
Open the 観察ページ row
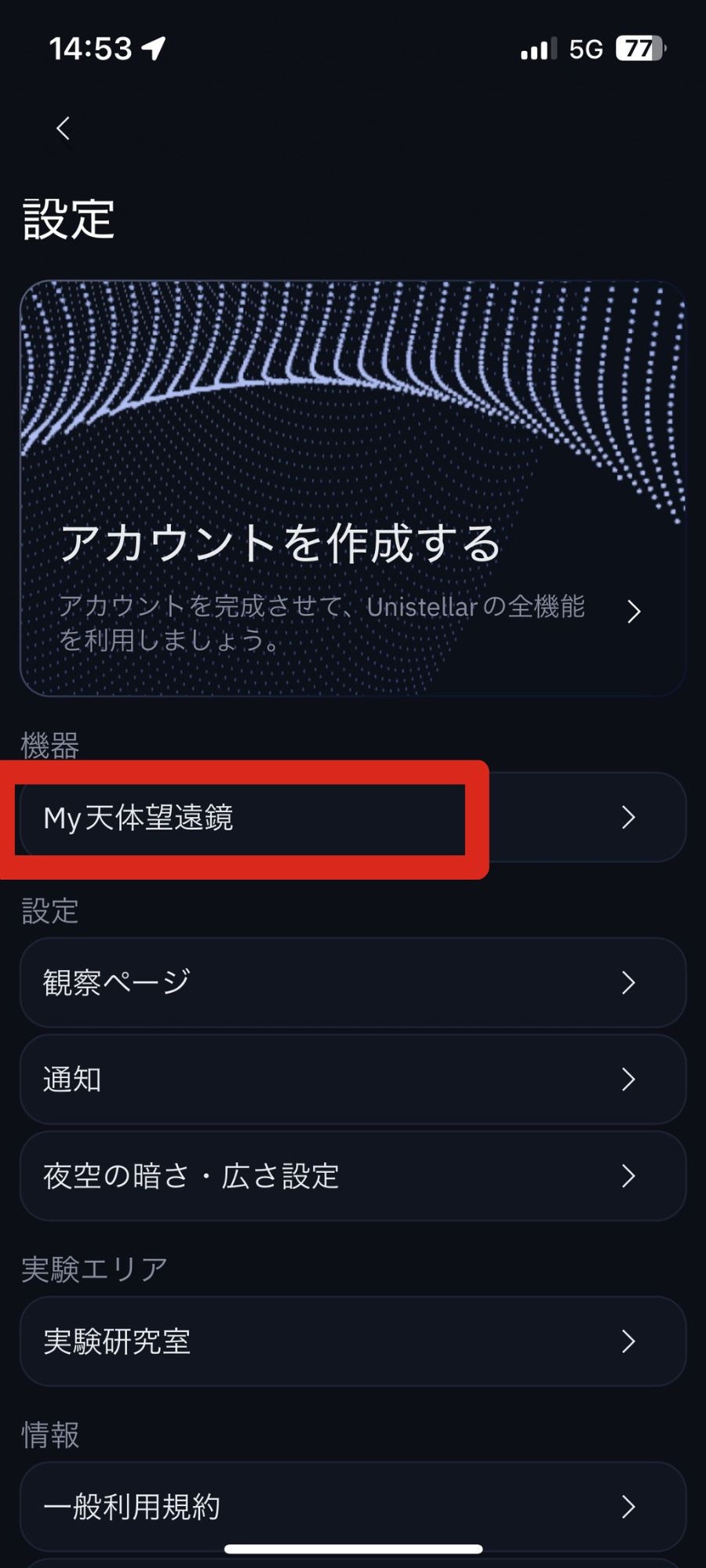coord(353,982)
